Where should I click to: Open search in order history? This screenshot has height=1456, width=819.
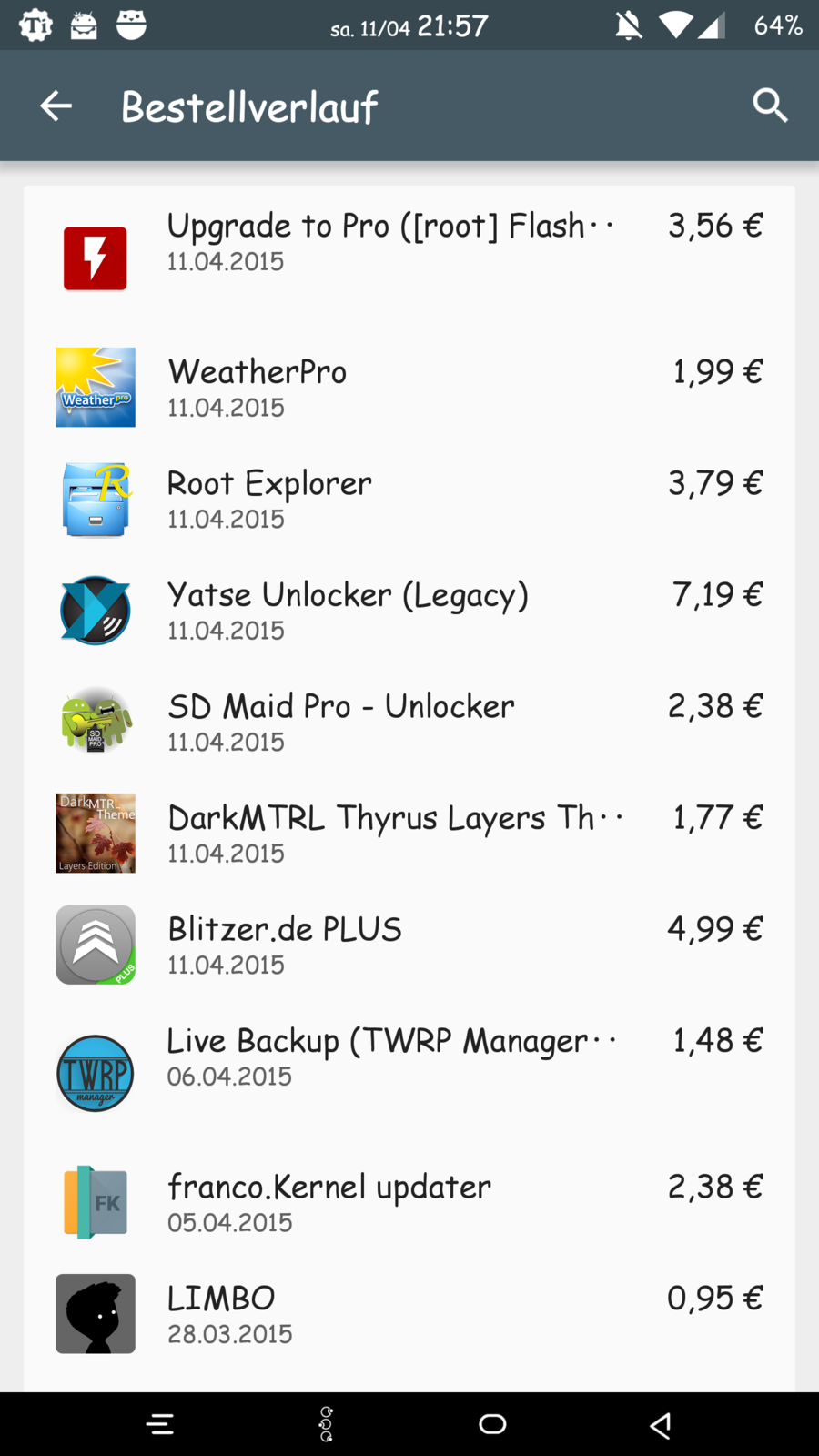[x=769, y=106]
